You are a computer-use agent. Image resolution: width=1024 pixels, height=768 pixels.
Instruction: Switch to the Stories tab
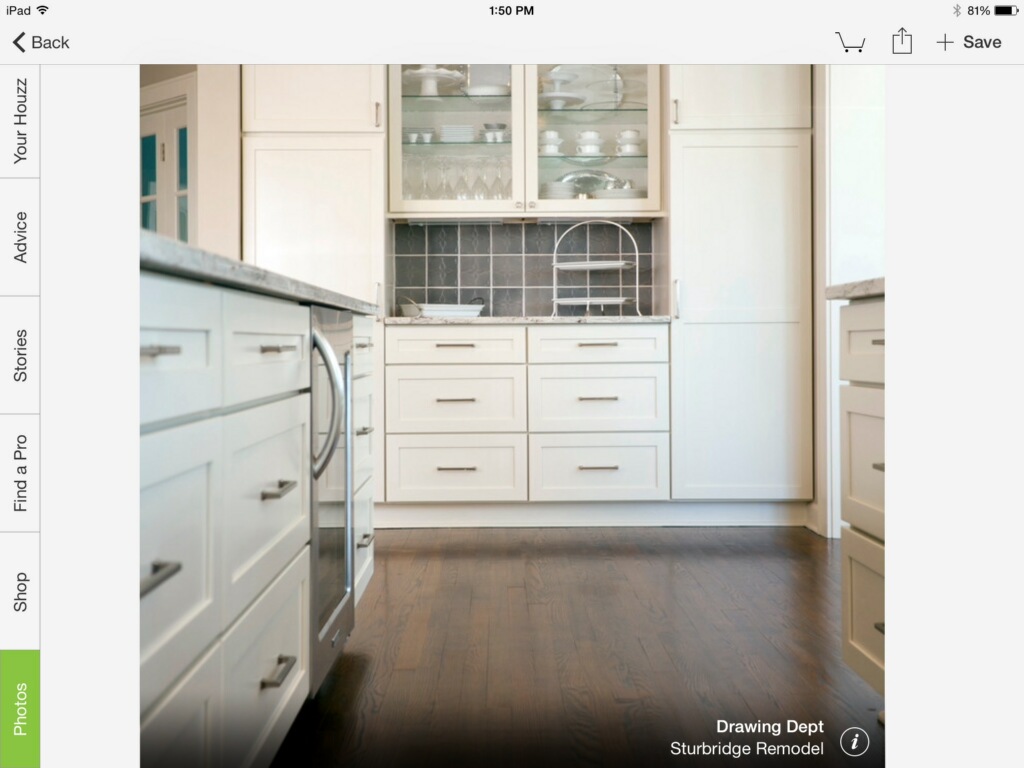(x=20, y=355)
